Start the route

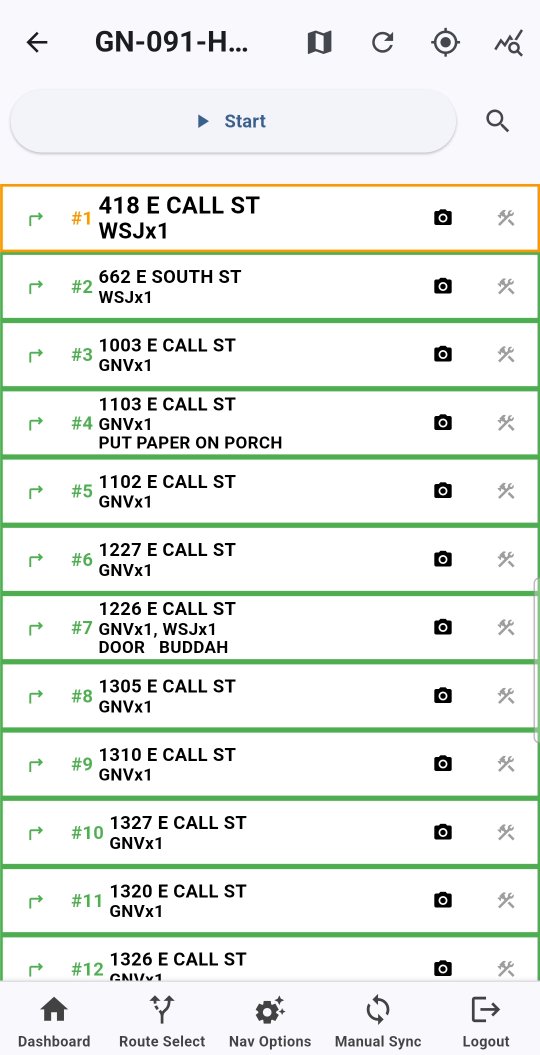233,121
